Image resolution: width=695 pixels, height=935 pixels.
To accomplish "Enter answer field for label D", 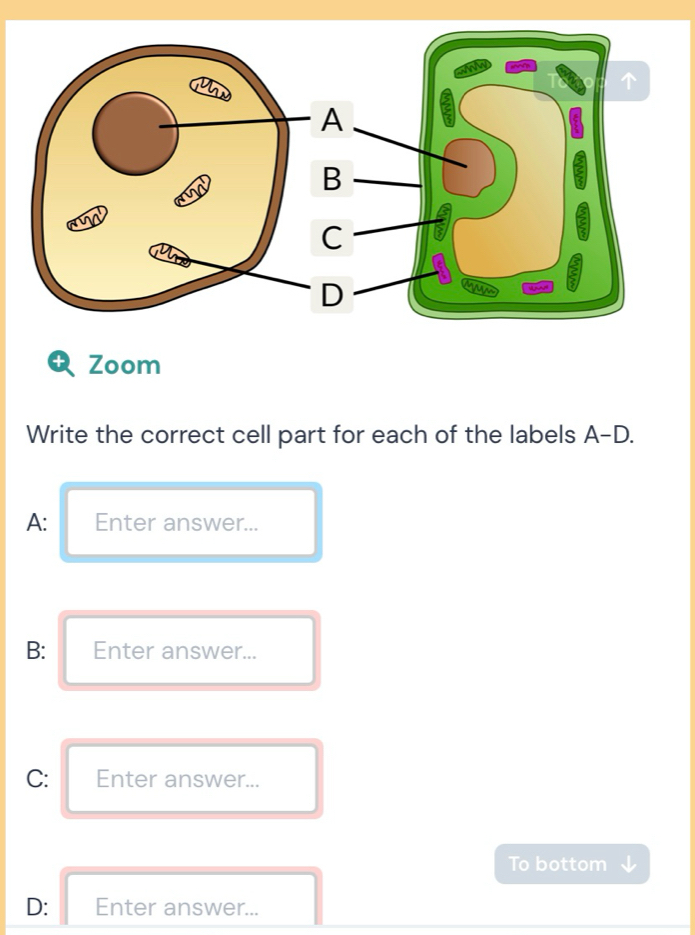I will 192,904.
